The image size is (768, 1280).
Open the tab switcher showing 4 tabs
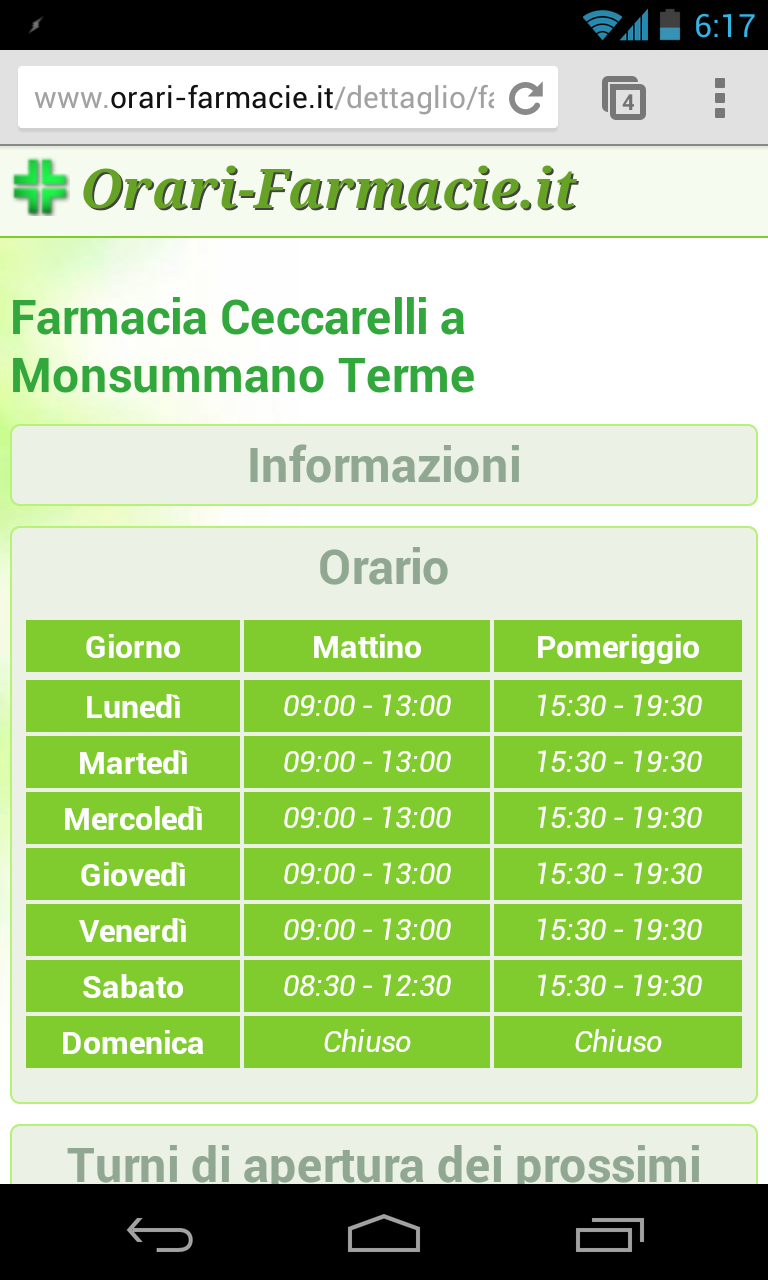point(624,98)
